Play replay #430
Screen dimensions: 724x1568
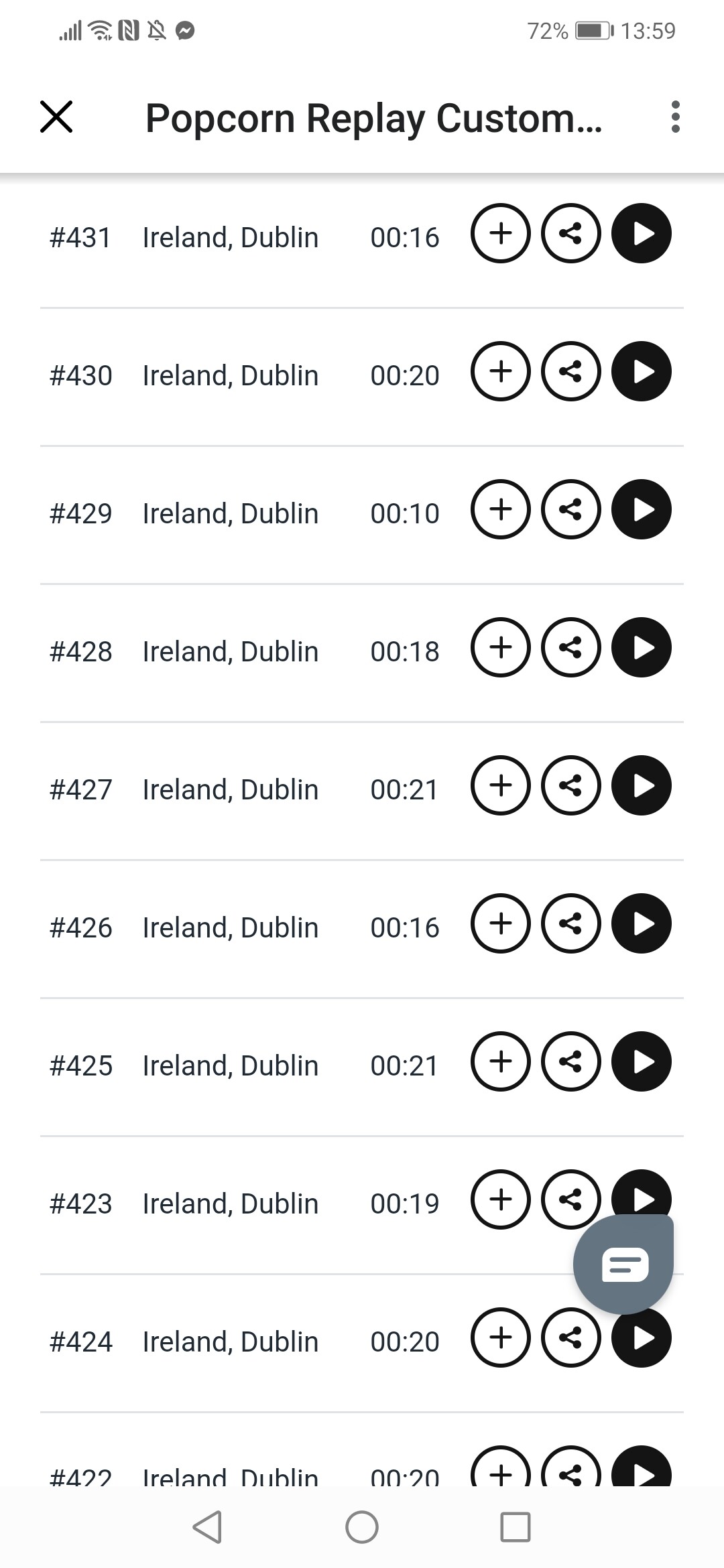coord(642,372)
